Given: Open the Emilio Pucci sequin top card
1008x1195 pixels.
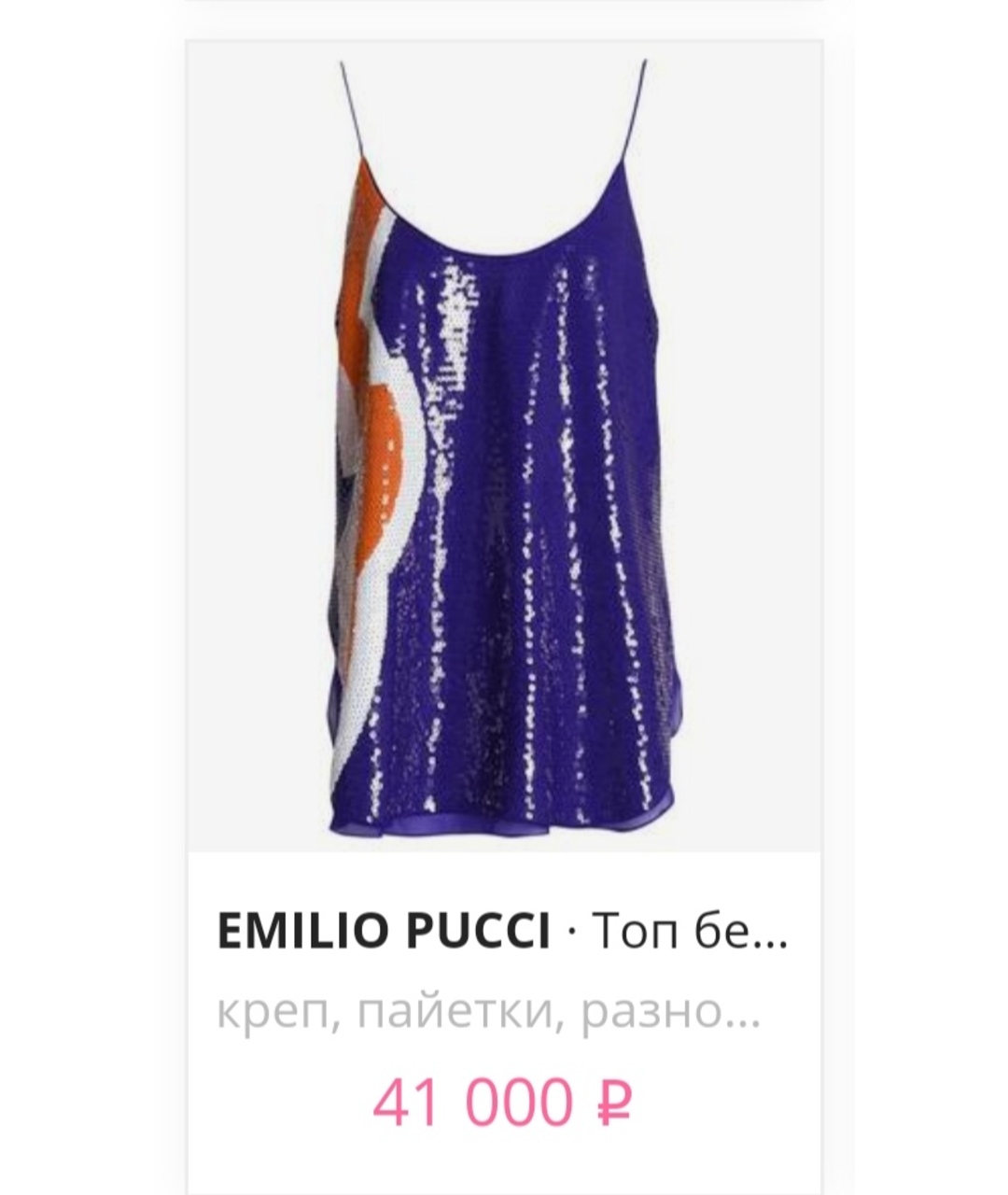Looking at the screenshot, I should (x=504, y=448).
